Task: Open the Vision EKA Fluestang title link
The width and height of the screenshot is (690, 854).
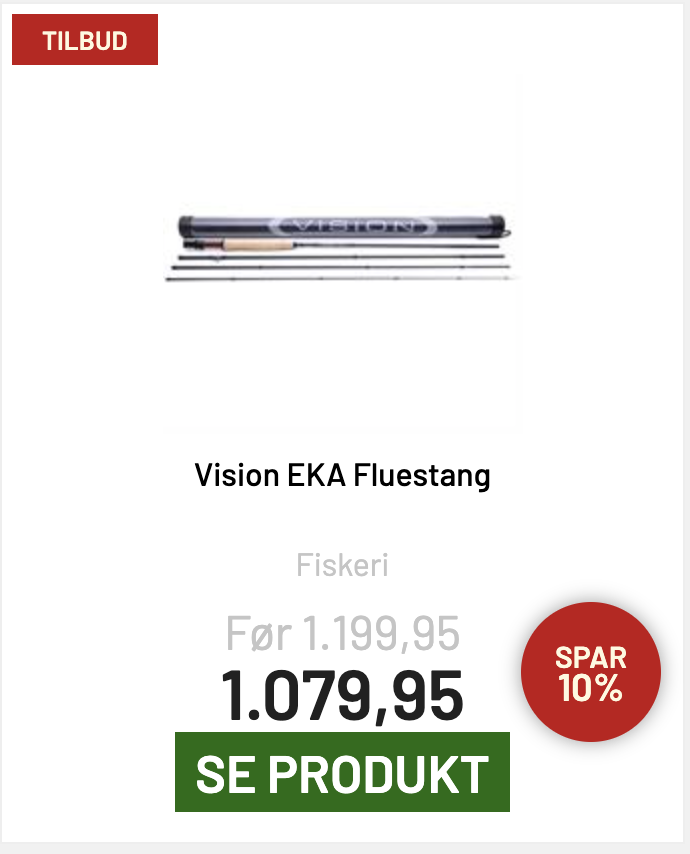Action: [343, 475]
